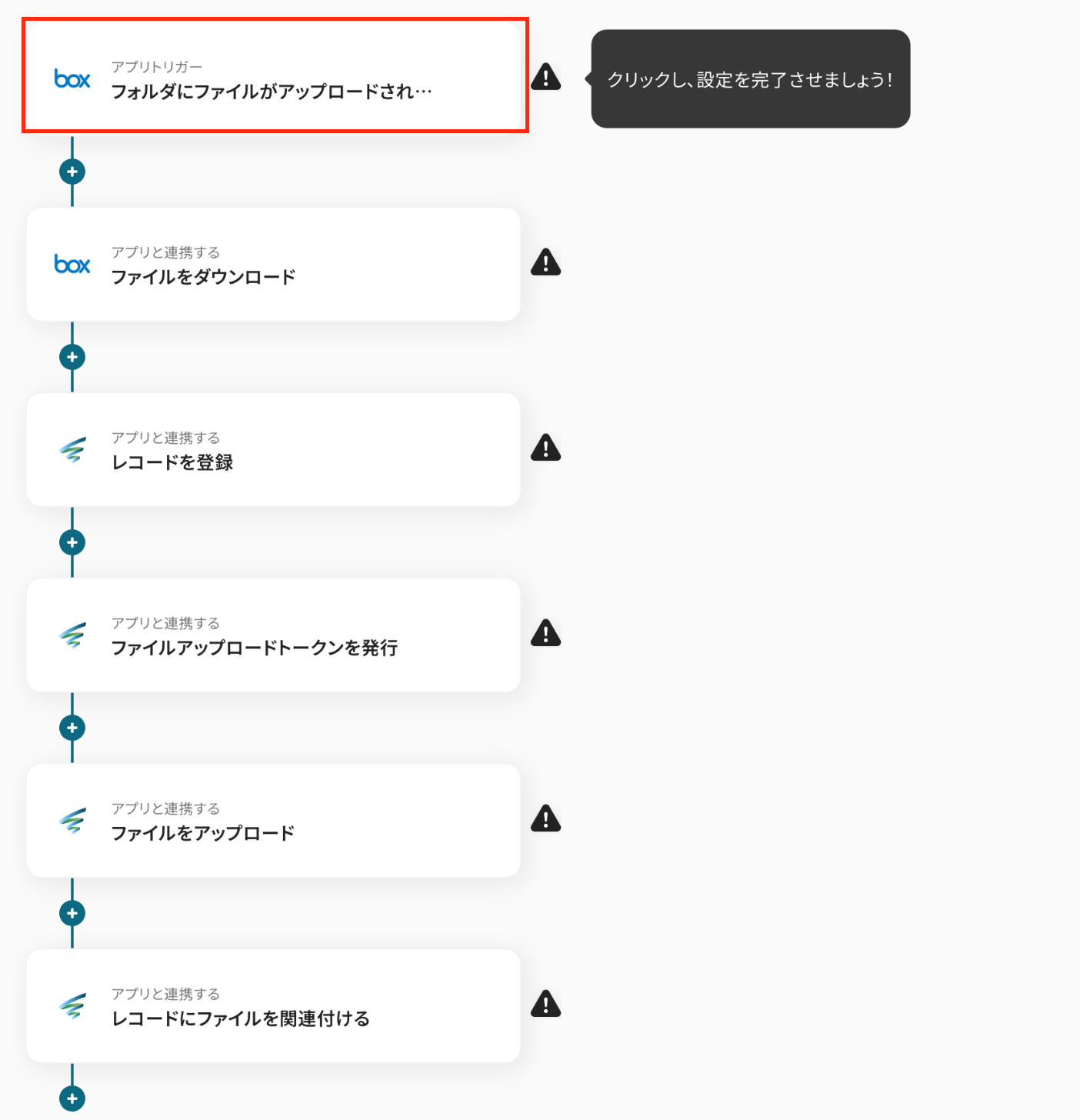The height and width of the screenshot is (1120, 1080).
Task: Open the Box folder-upload trigger card
Action: pyautogui.click(x=273, y=77)
